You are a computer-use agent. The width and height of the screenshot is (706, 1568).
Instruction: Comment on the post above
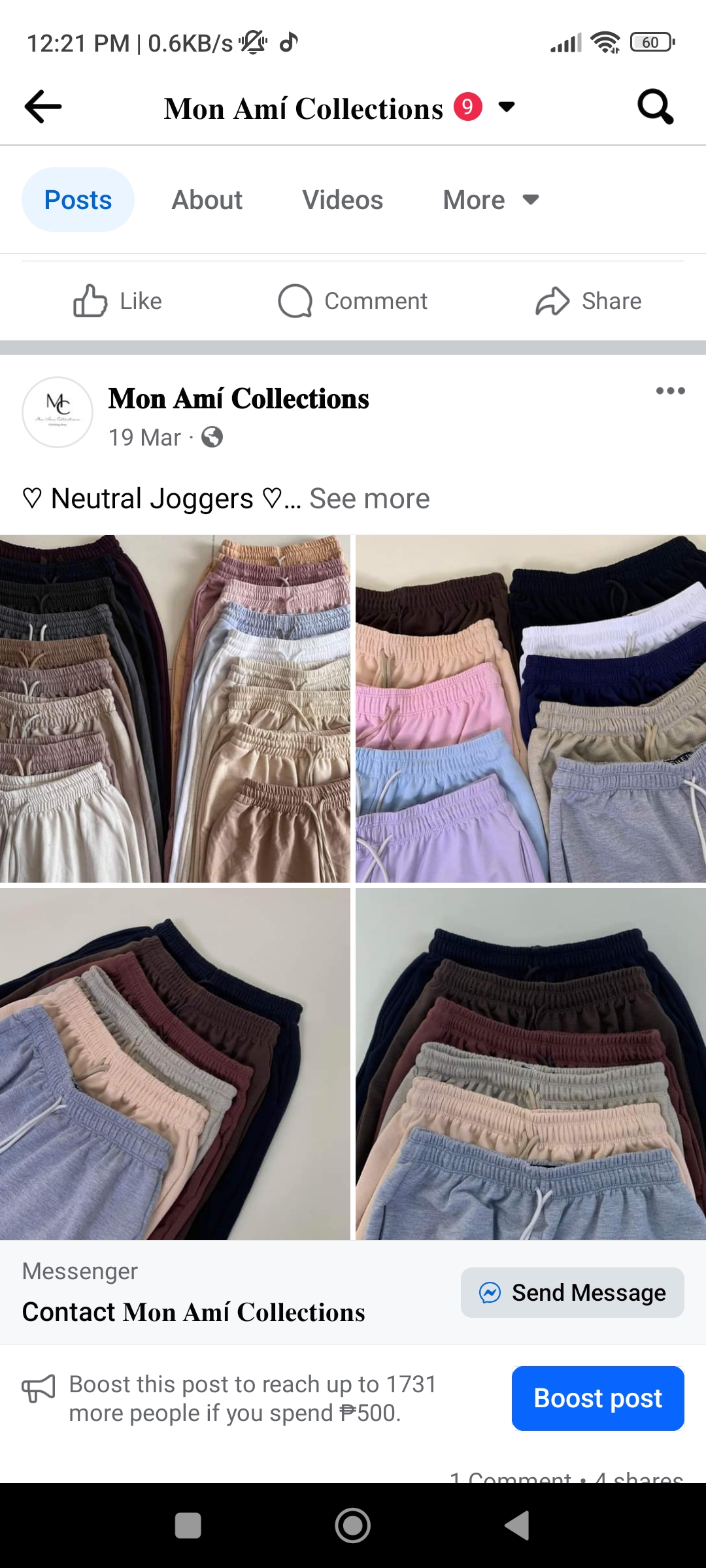[x=353, y=301]
